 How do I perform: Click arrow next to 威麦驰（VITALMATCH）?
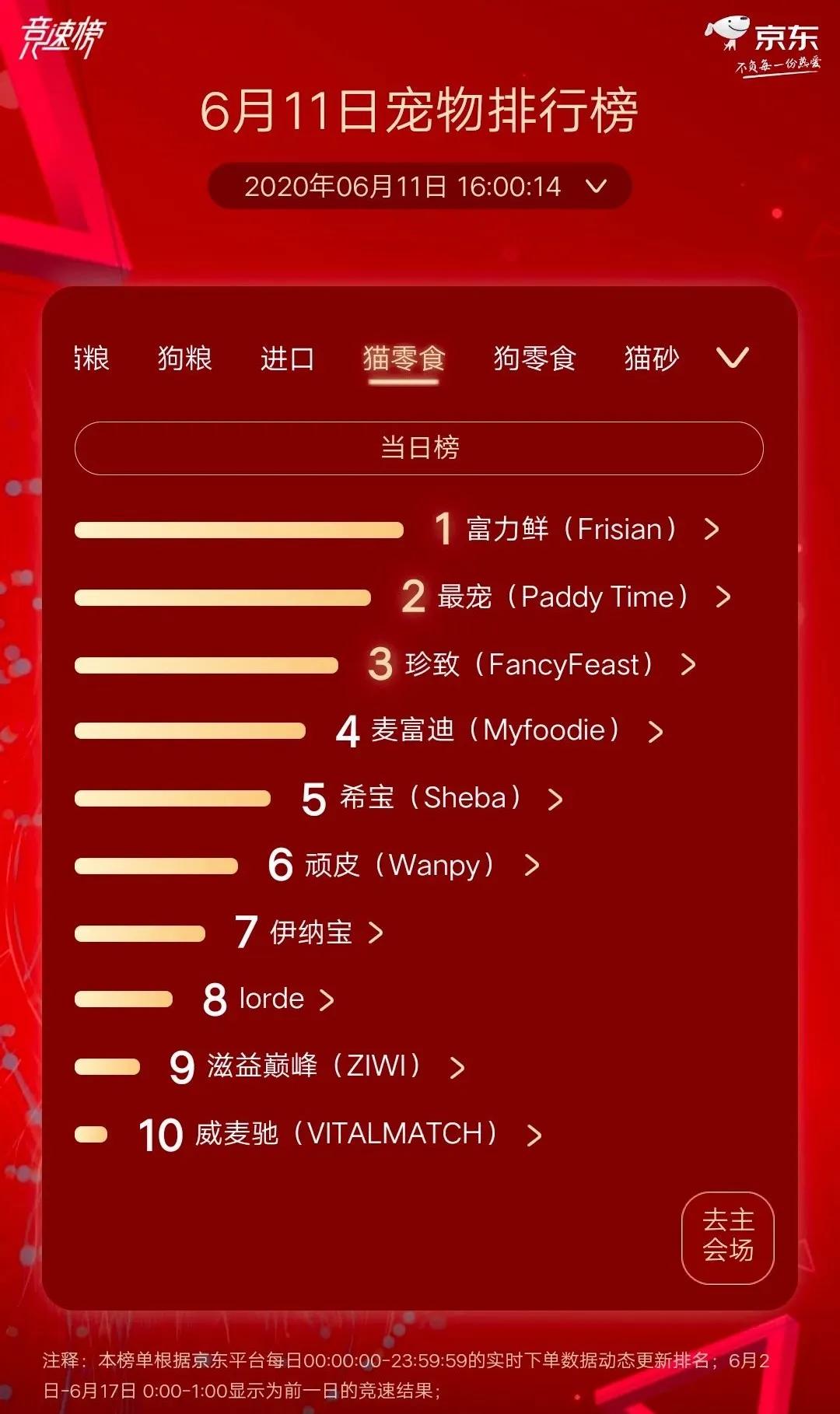[x=534, y=1135]
